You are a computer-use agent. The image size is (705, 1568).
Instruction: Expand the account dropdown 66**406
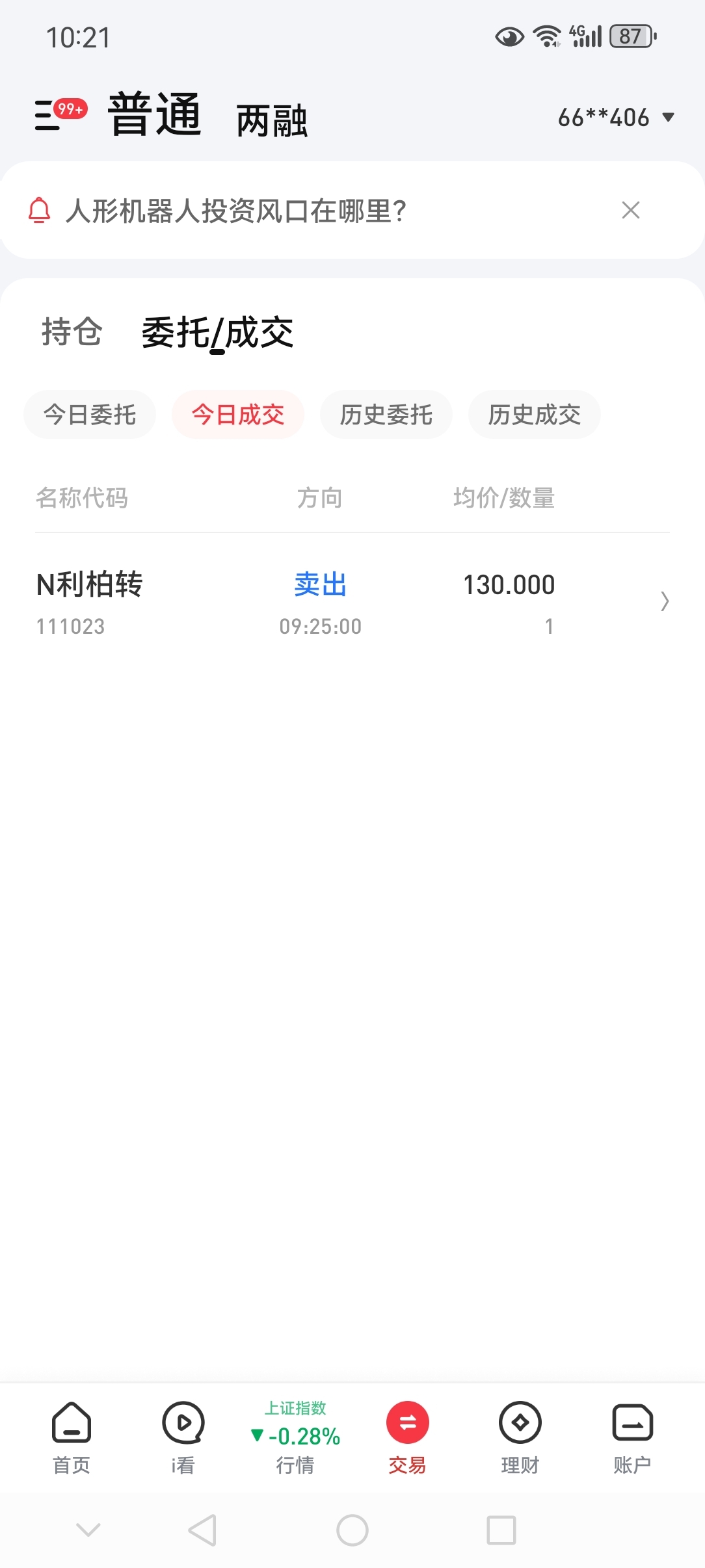coord(616,118)
